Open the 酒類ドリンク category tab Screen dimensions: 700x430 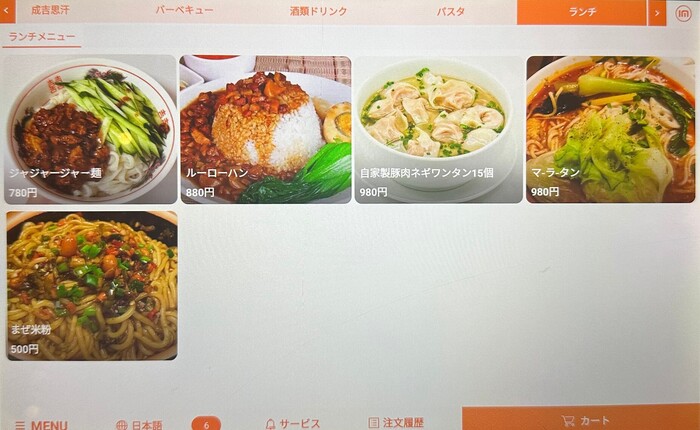(x=318, y=11)
